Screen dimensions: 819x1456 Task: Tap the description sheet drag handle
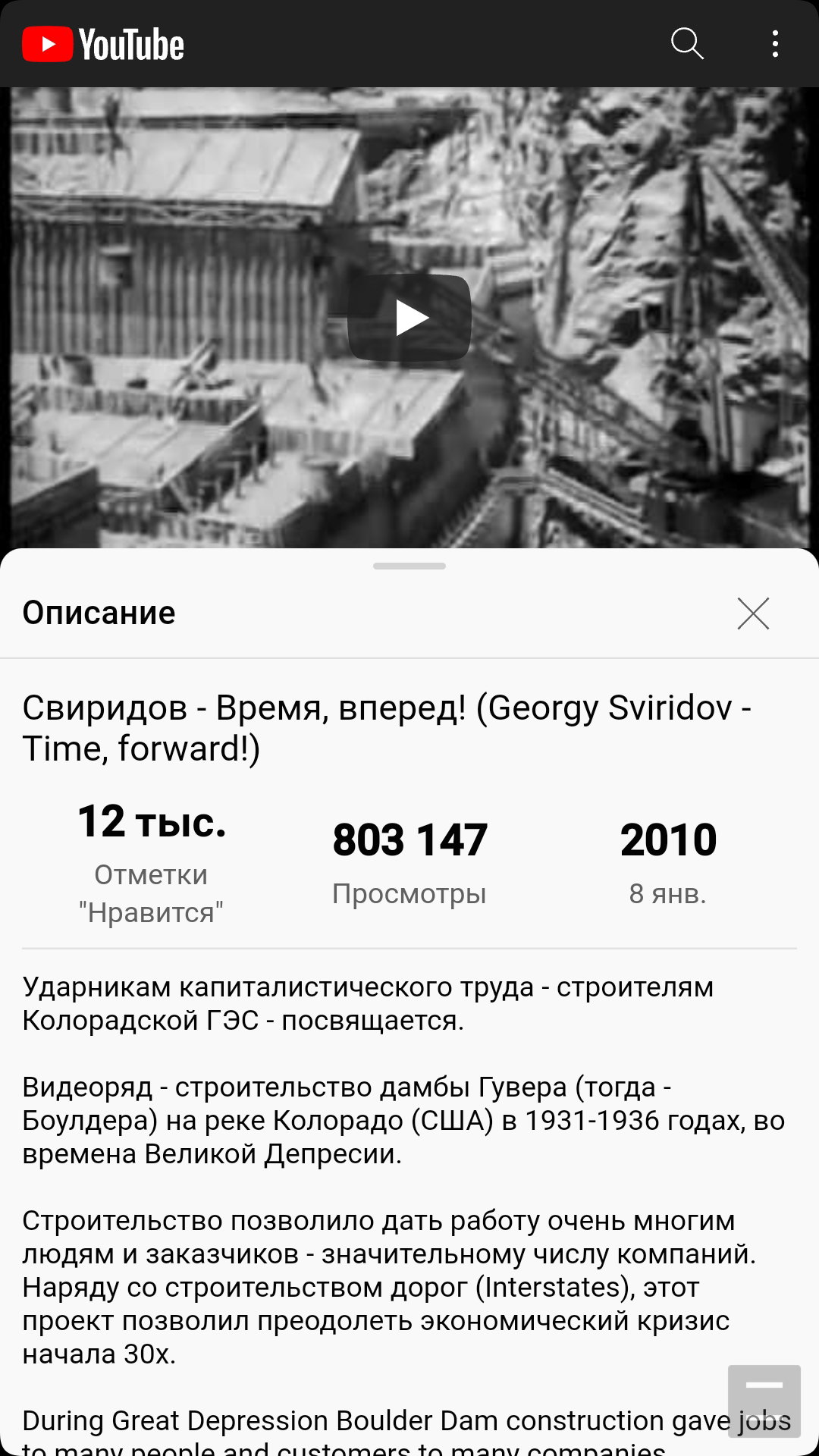tap(409, 566)
